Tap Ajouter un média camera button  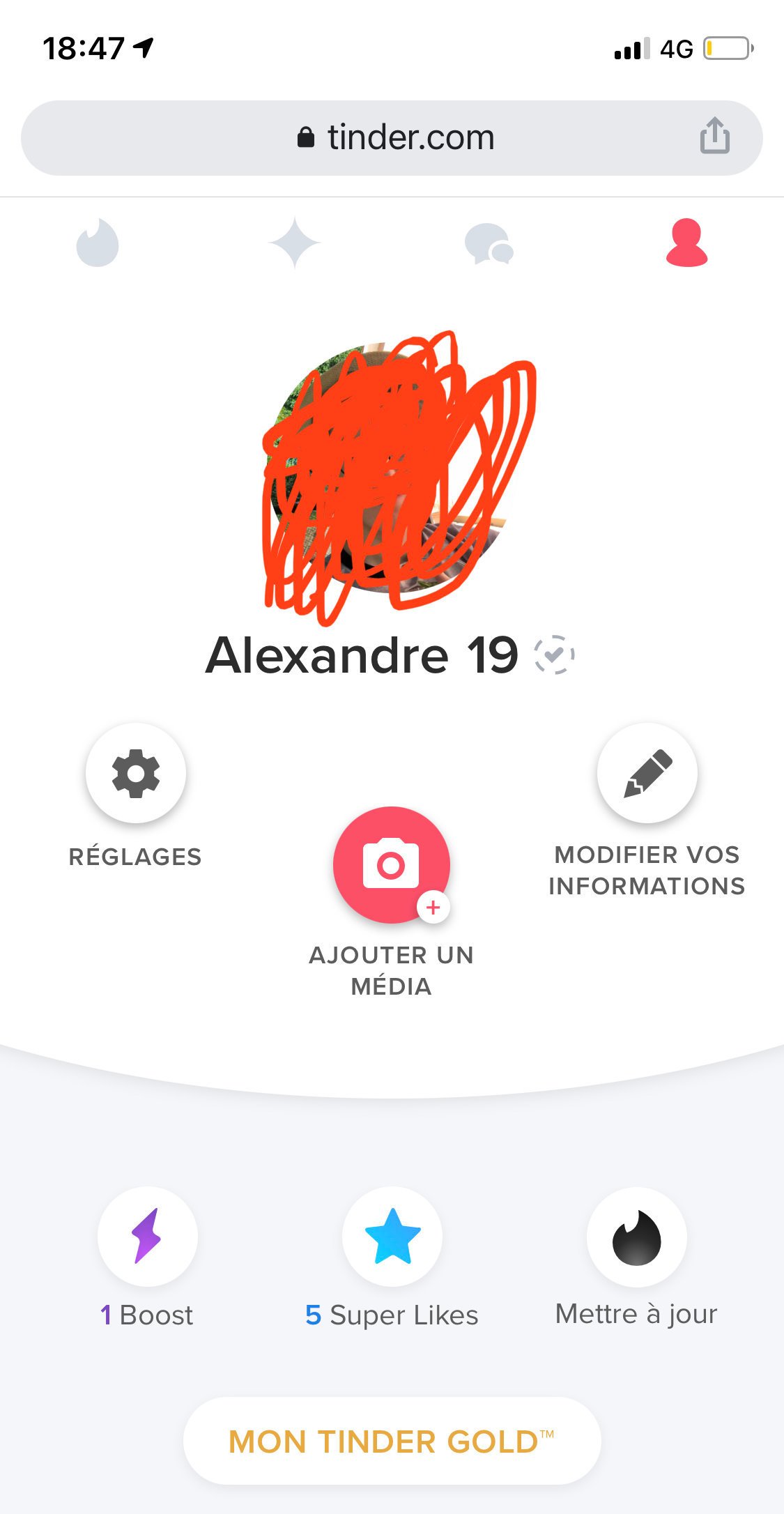pyautogui.click(x=392, y=865)
